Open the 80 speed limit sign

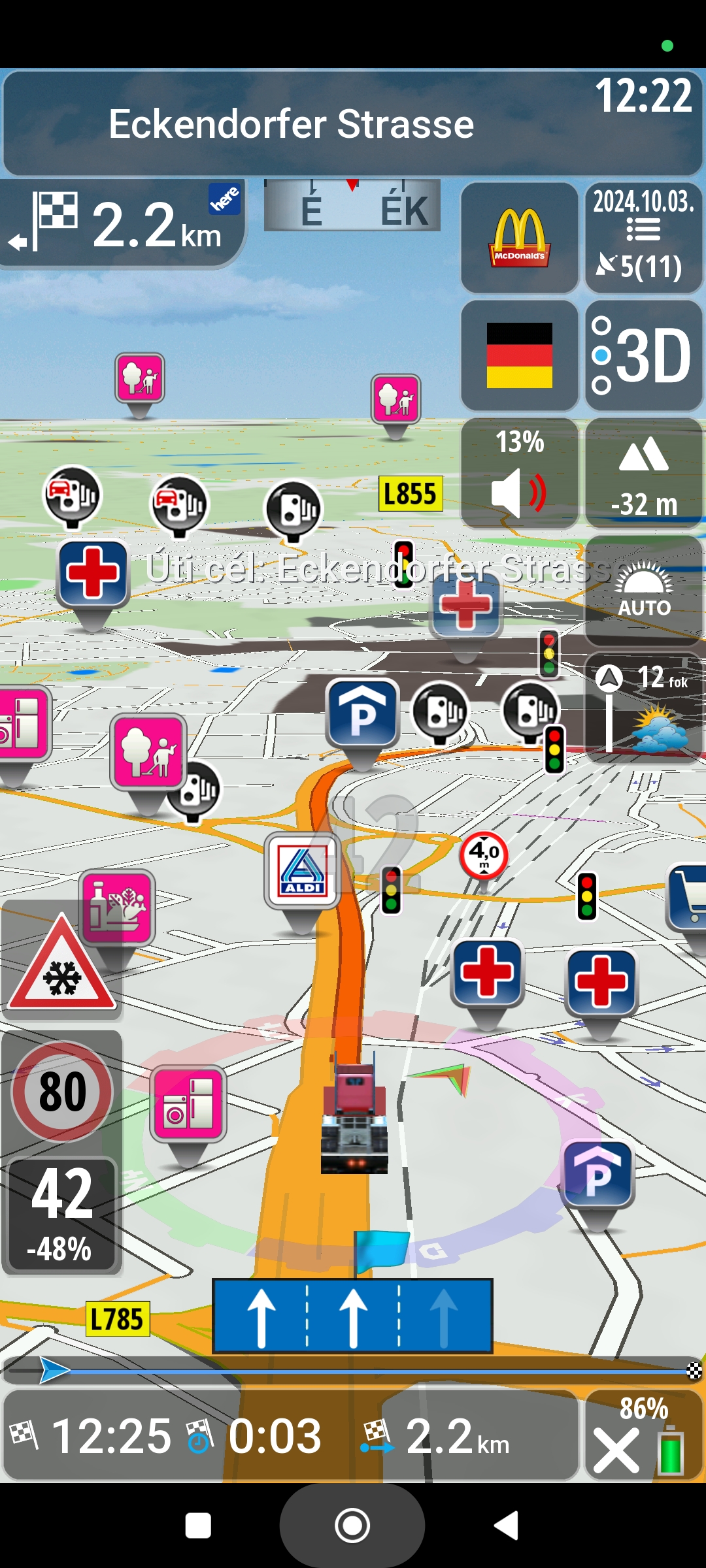[x=62, y=1091]
